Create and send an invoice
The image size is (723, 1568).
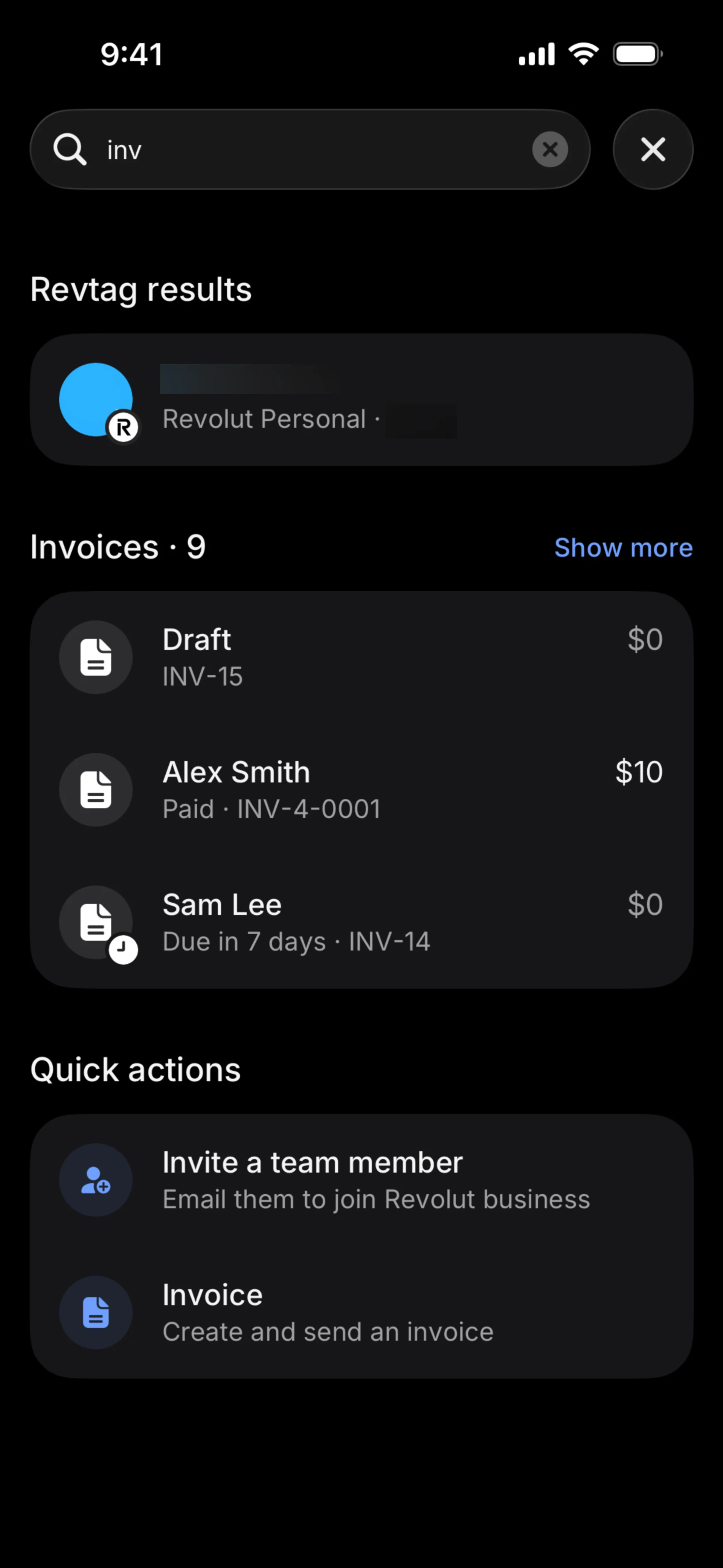[361, 1313]
